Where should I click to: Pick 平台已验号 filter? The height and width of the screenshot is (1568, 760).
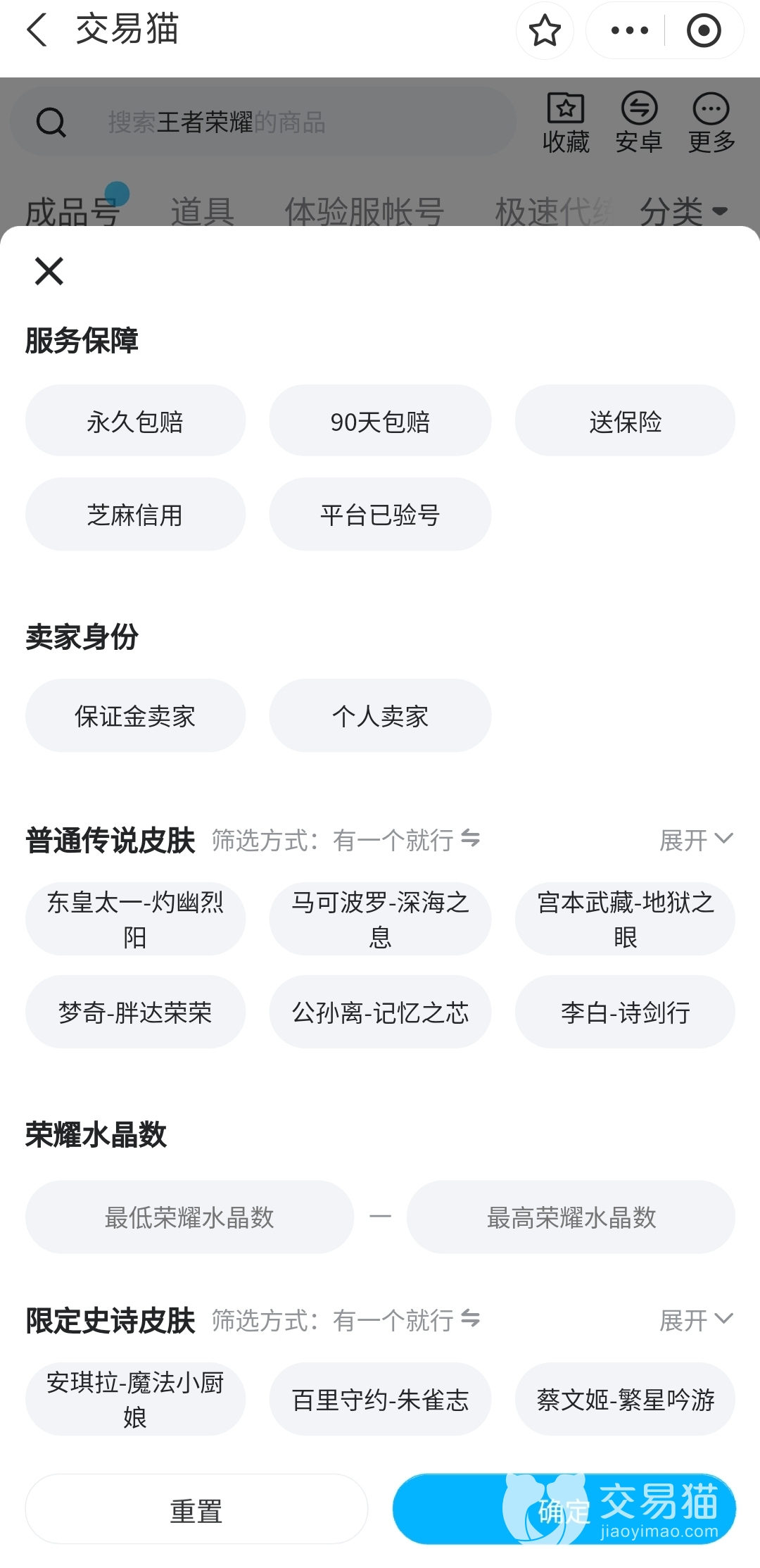click(380, 514)
